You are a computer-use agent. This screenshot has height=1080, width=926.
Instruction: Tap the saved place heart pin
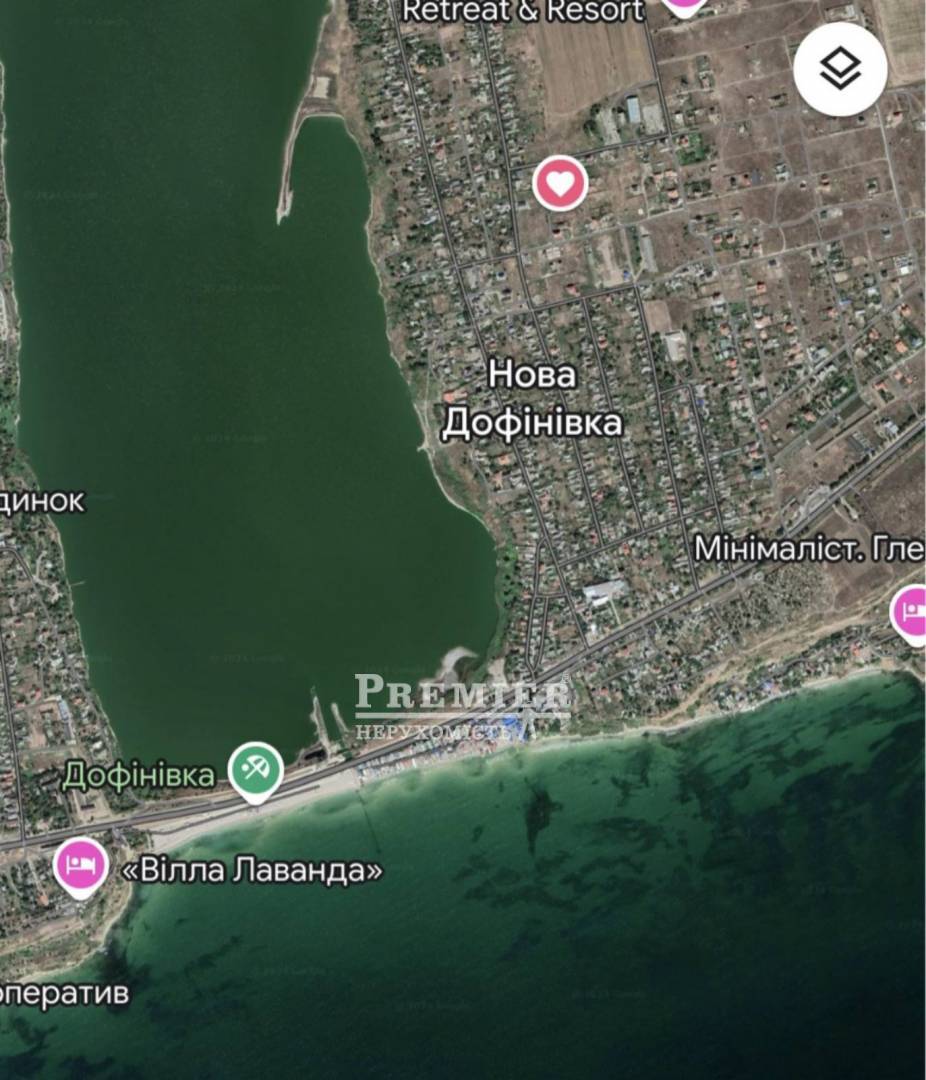point(560,183)
